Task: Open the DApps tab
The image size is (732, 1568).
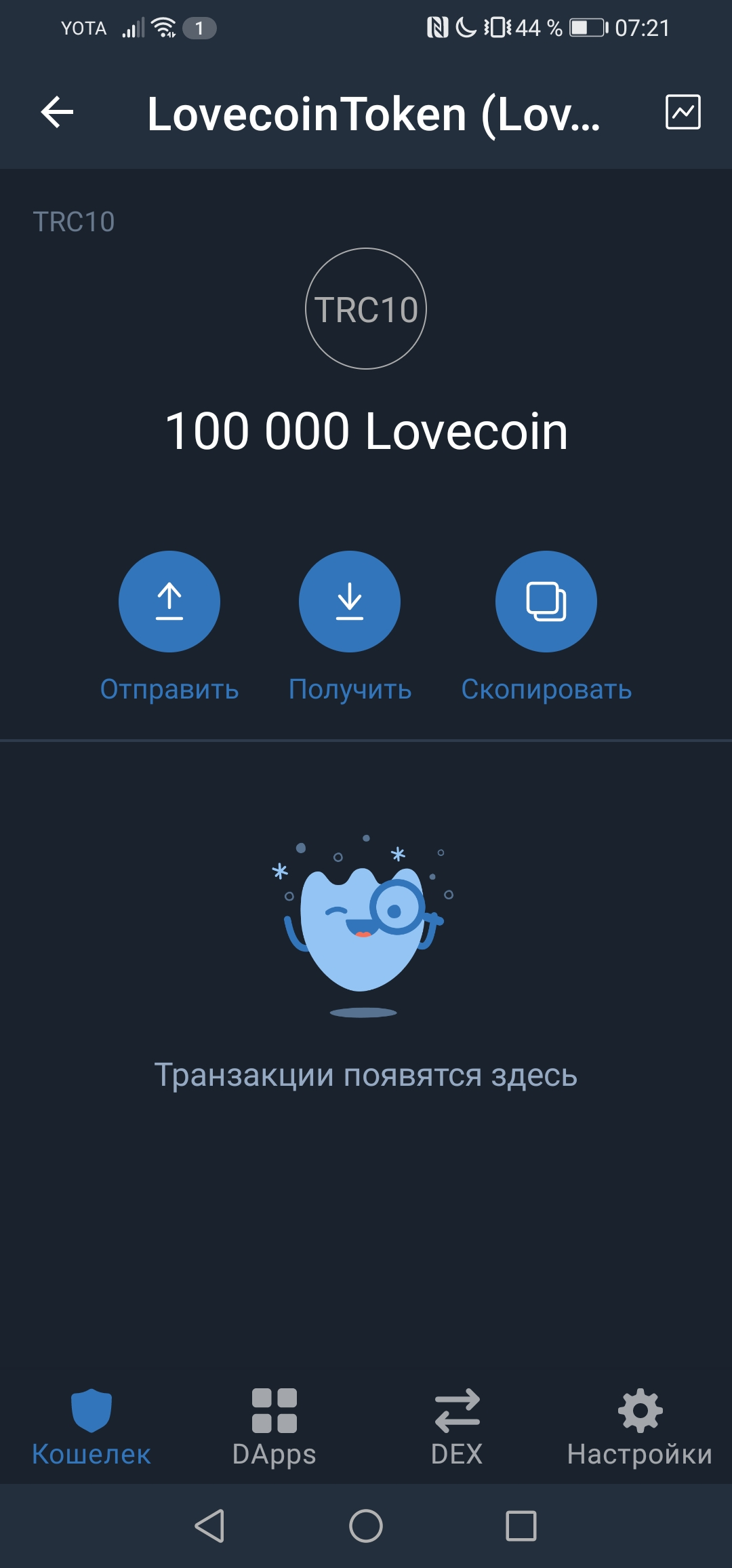Action: coord(274,1428)
